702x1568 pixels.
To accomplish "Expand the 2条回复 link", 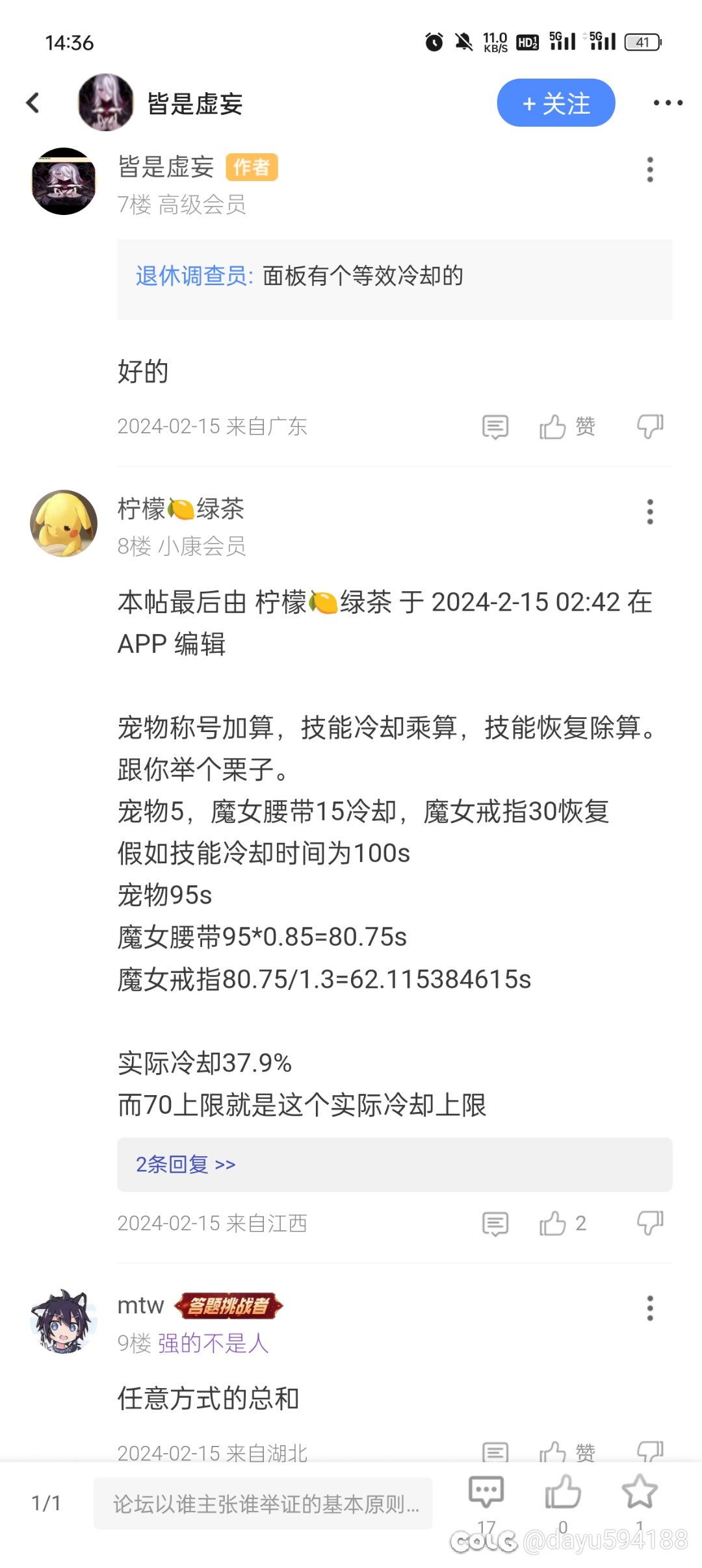I will tap(186, 1165).
